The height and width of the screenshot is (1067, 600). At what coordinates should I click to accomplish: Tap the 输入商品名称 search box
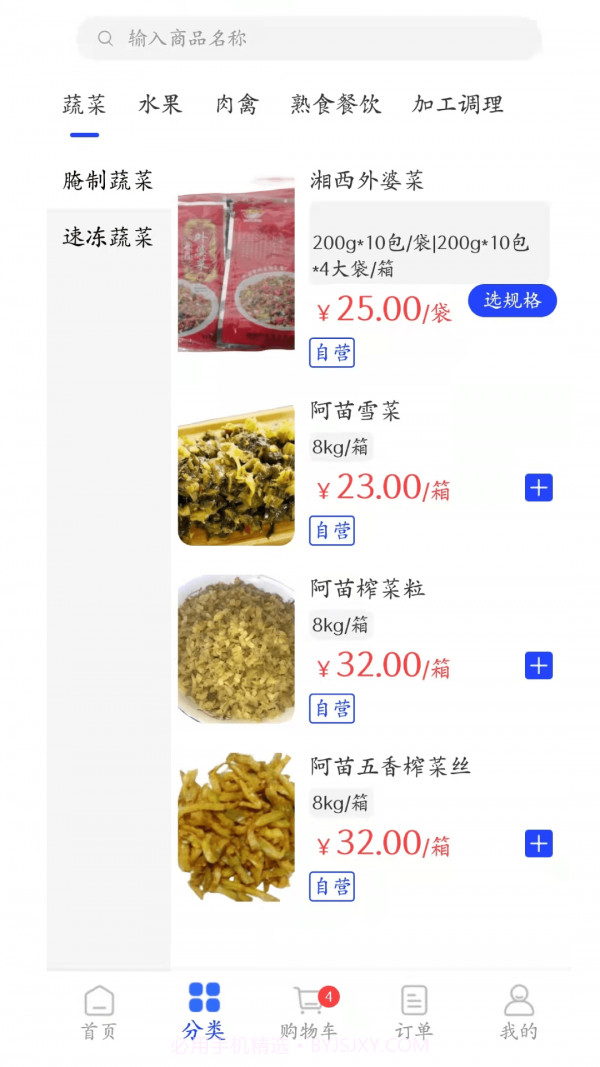tap(309, 39)
